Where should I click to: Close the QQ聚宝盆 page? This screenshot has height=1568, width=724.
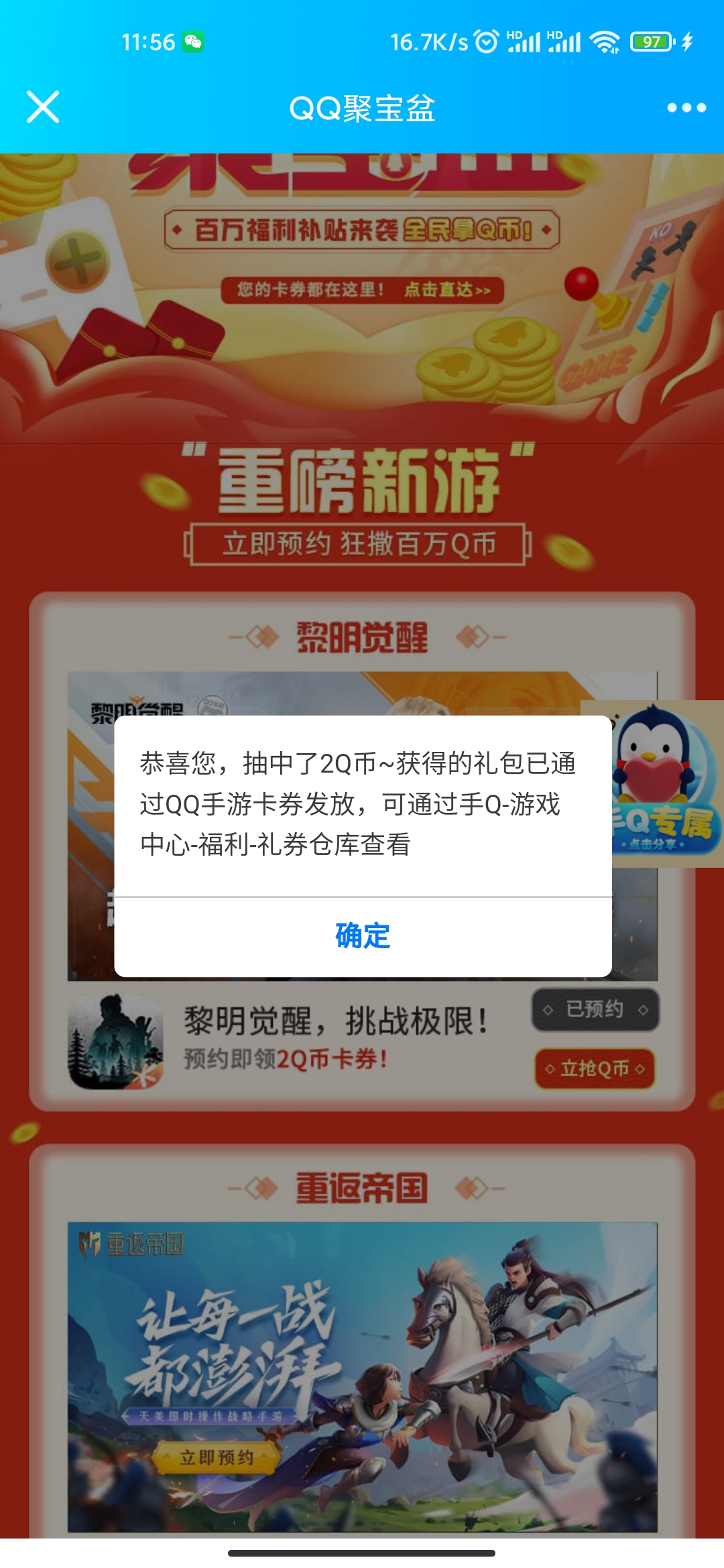point(43,107)
